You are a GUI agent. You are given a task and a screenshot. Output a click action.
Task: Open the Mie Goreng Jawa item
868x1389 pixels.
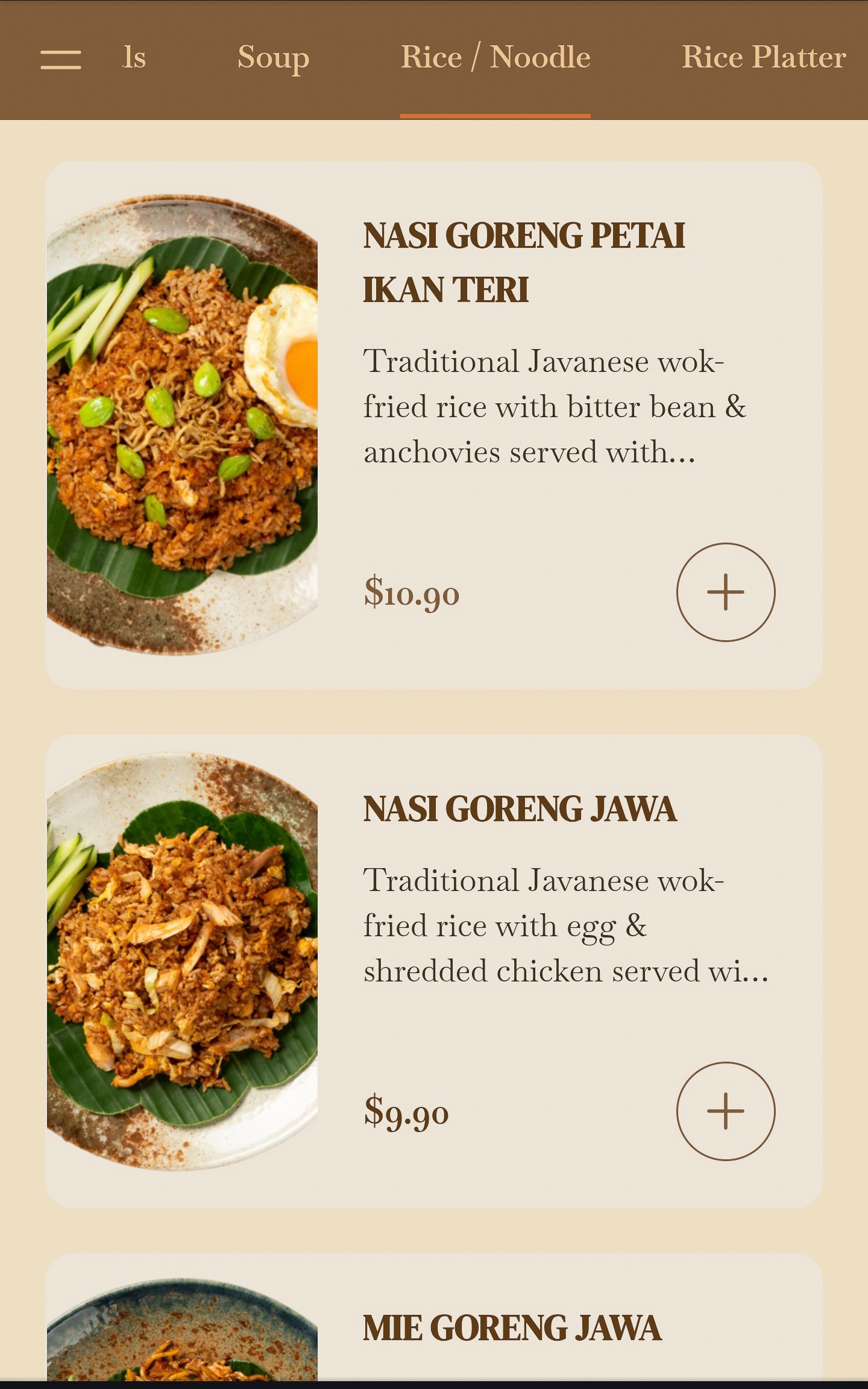[512, 1328]
